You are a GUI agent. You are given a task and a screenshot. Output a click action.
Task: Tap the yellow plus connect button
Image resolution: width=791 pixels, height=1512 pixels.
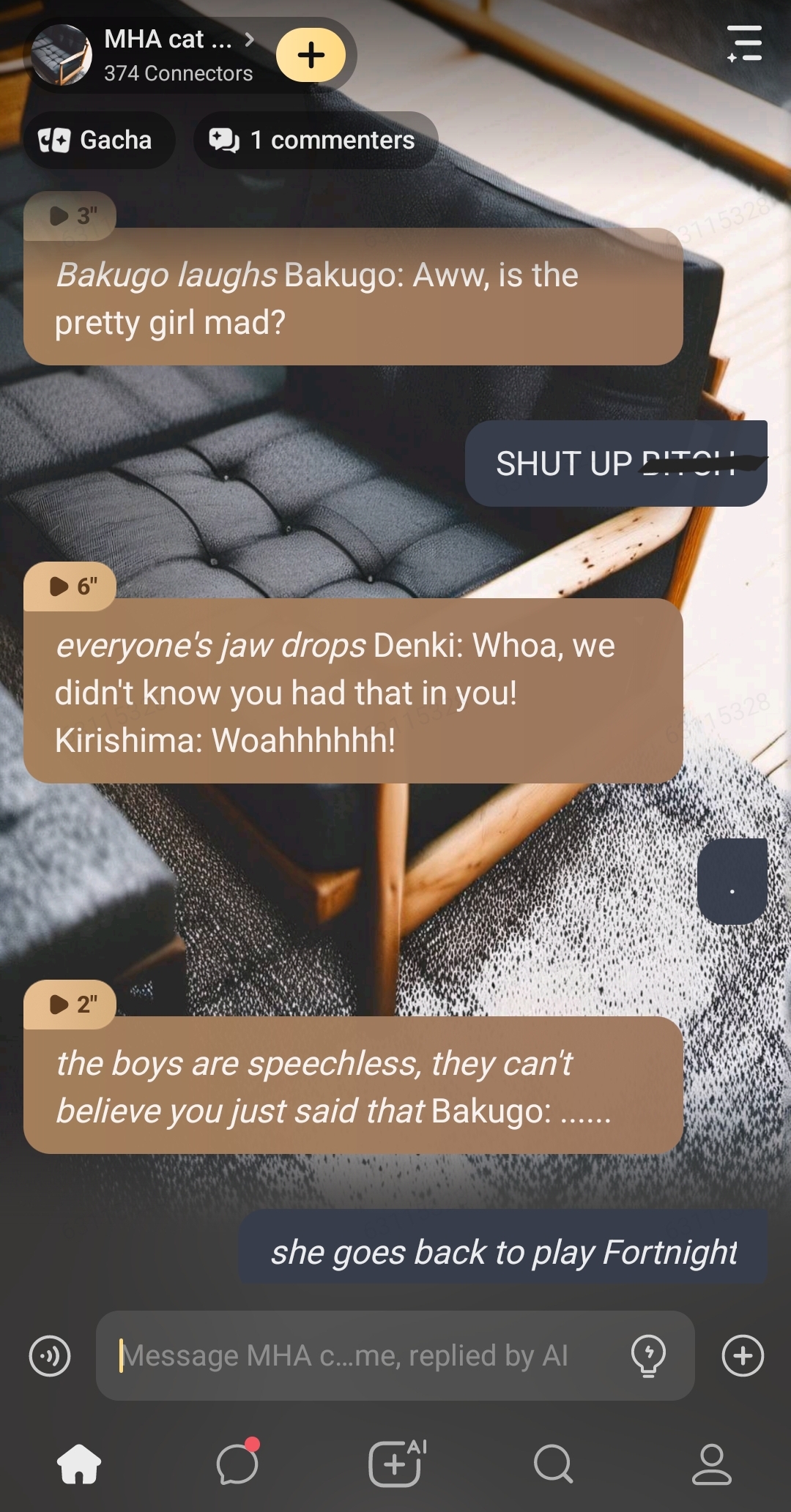311,55
